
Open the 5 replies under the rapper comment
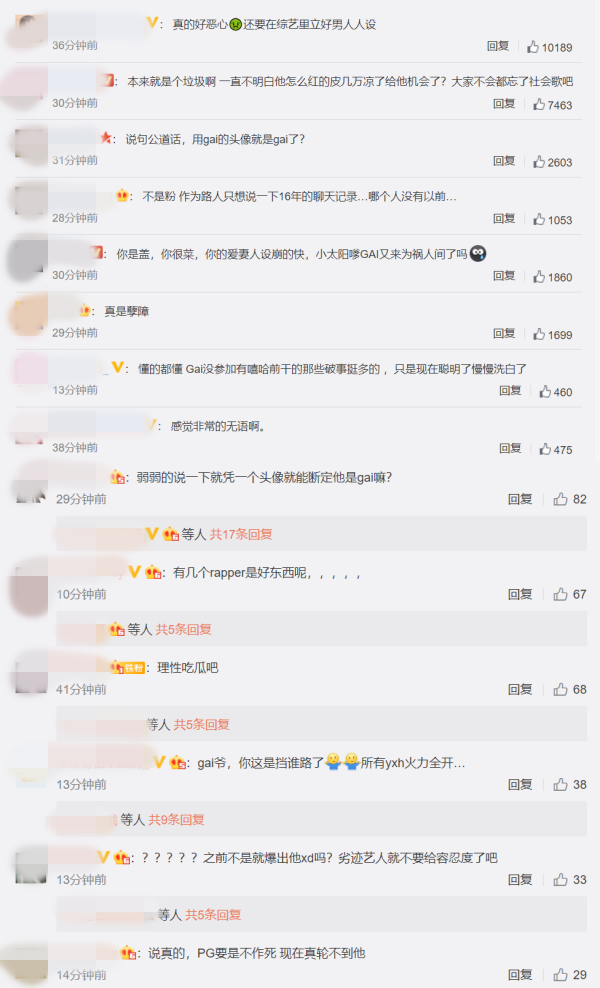pos(183,630)
